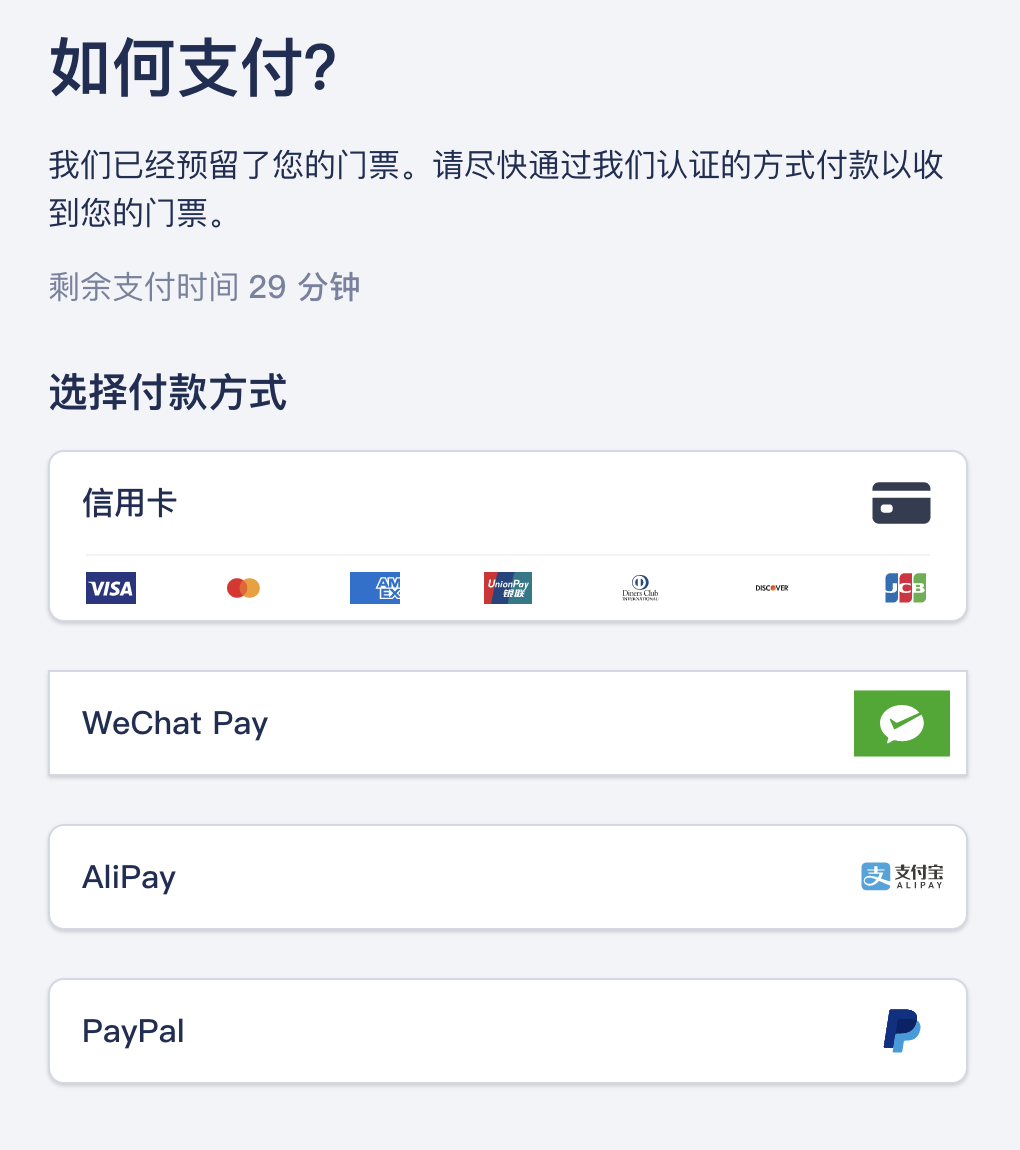This screenshot has height=1150, width=1020.
Task: Select PayPal payment option
Action: click(x=507, y=1031)
